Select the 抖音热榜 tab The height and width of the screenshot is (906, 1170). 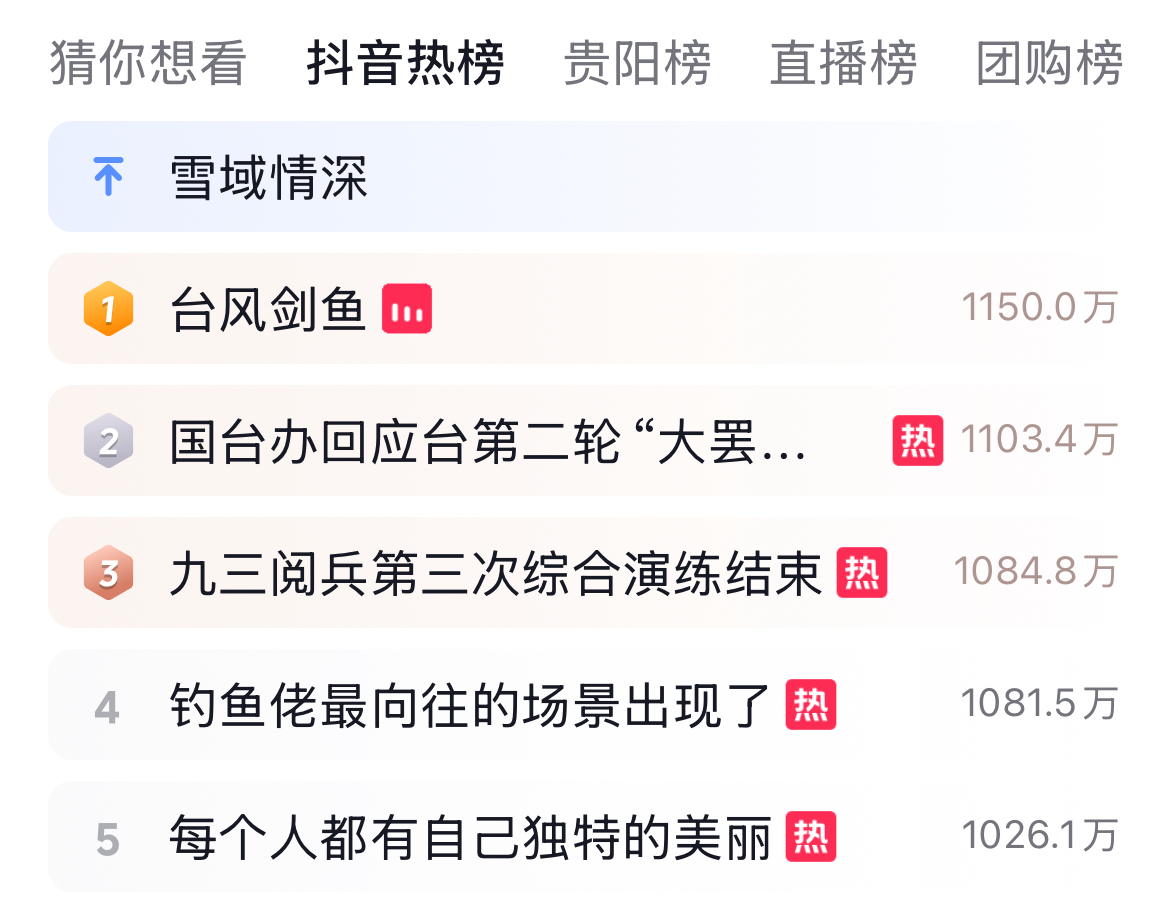pyautogui.click(x=405, y=64)
